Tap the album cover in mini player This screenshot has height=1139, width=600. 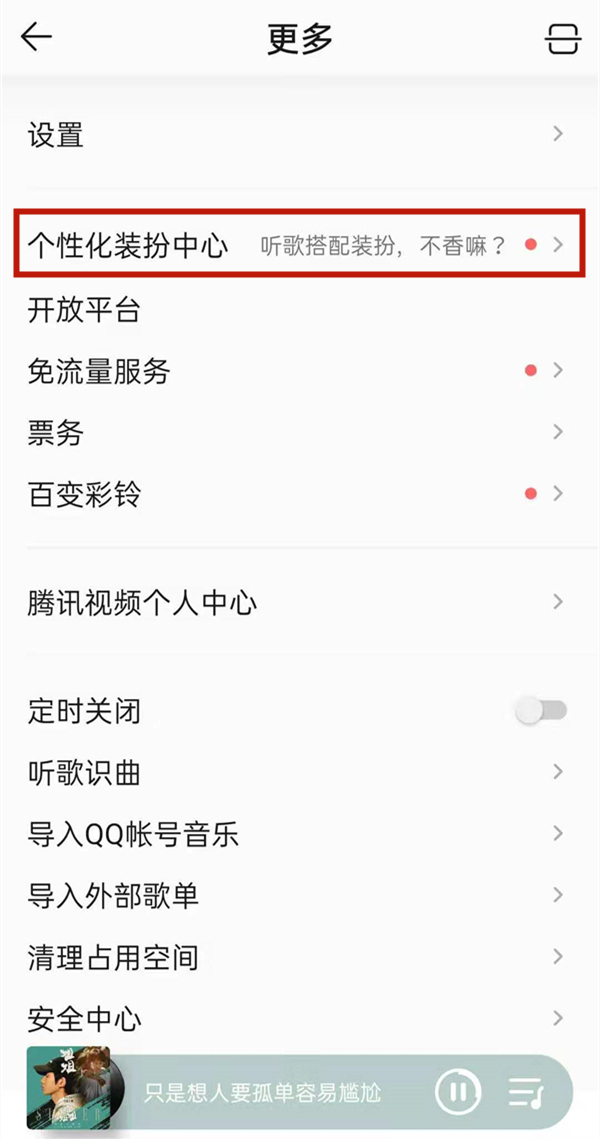coord(68,1090)
